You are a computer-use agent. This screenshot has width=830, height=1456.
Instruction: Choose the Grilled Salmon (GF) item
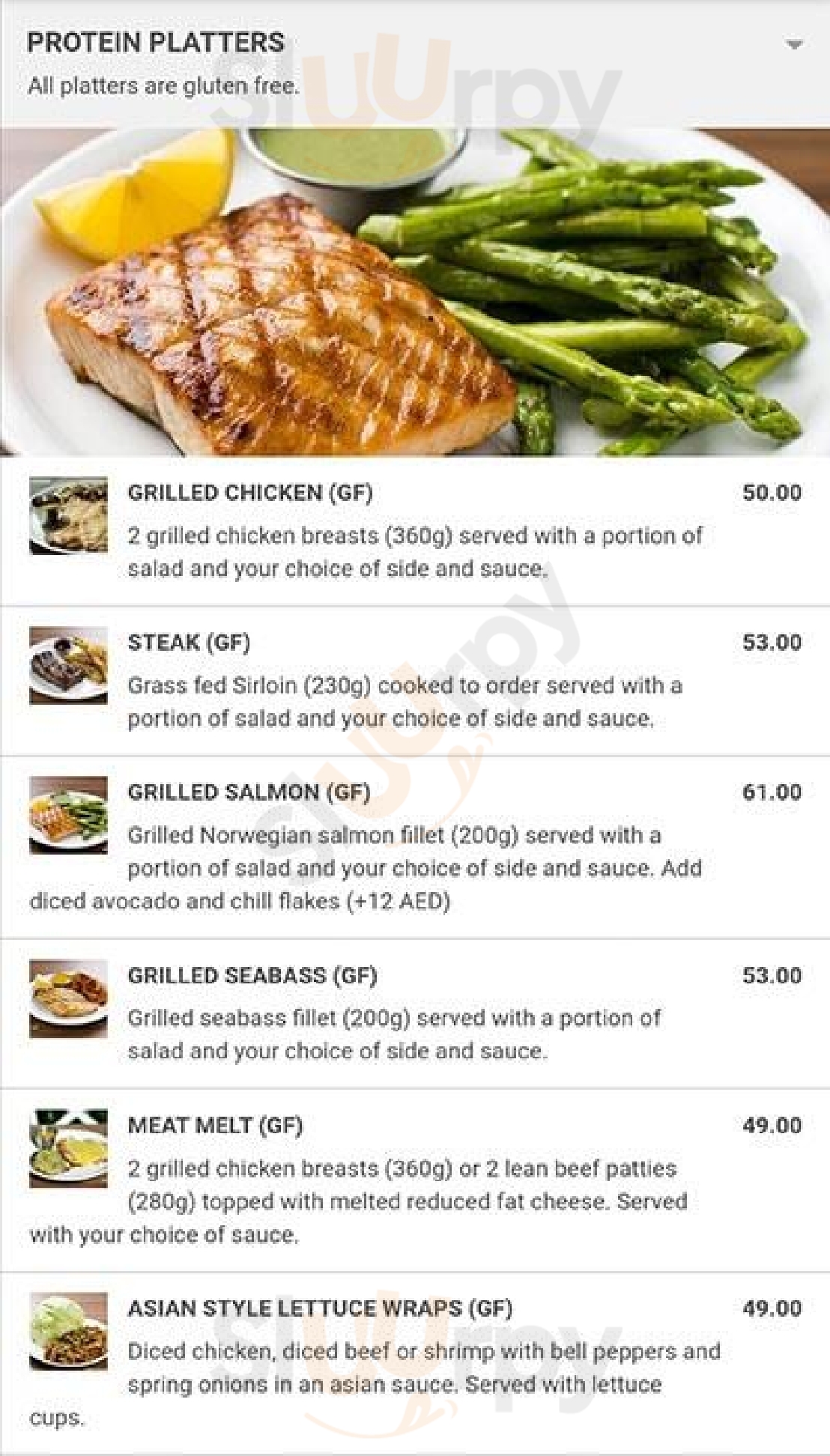click(x=249, y=792)
